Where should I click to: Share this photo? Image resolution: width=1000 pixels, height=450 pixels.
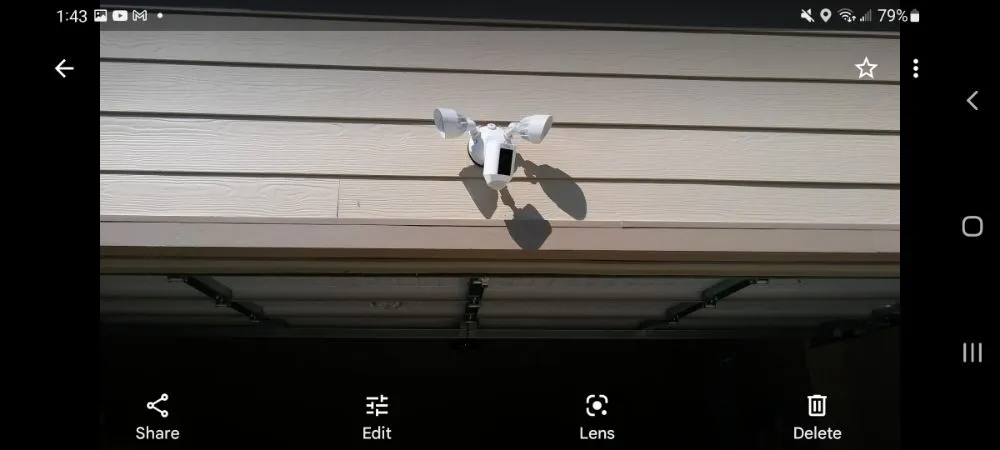click(157, 416)
